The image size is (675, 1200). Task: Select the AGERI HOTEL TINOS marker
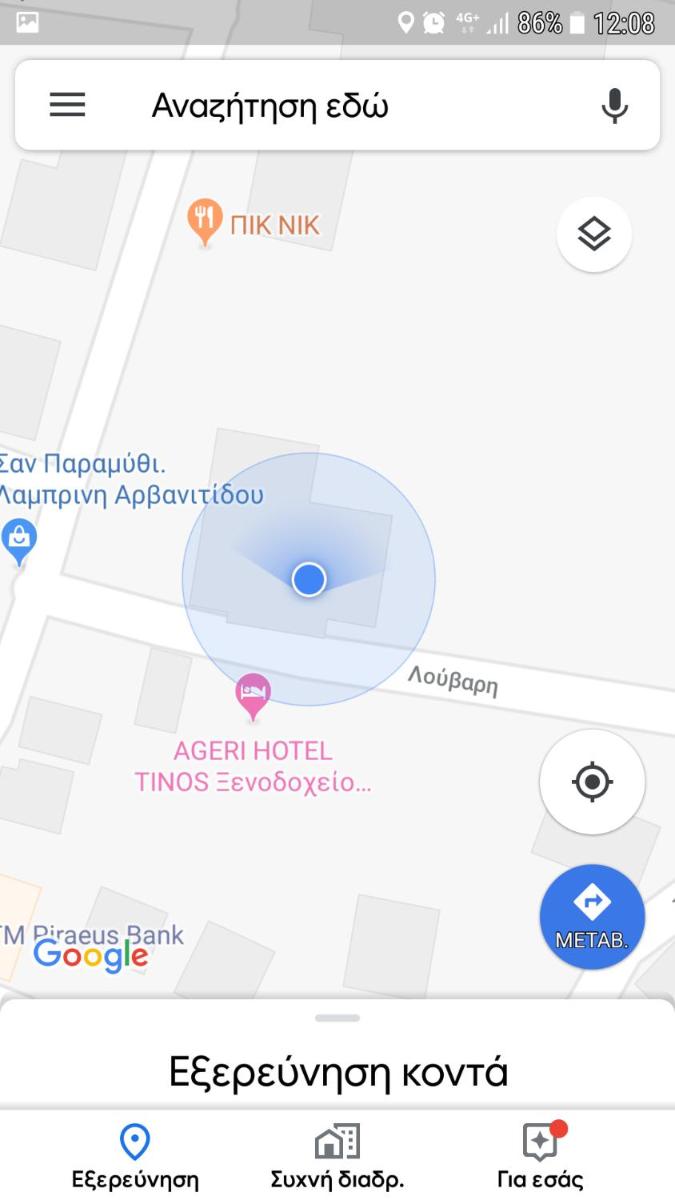tap(253, 696)
